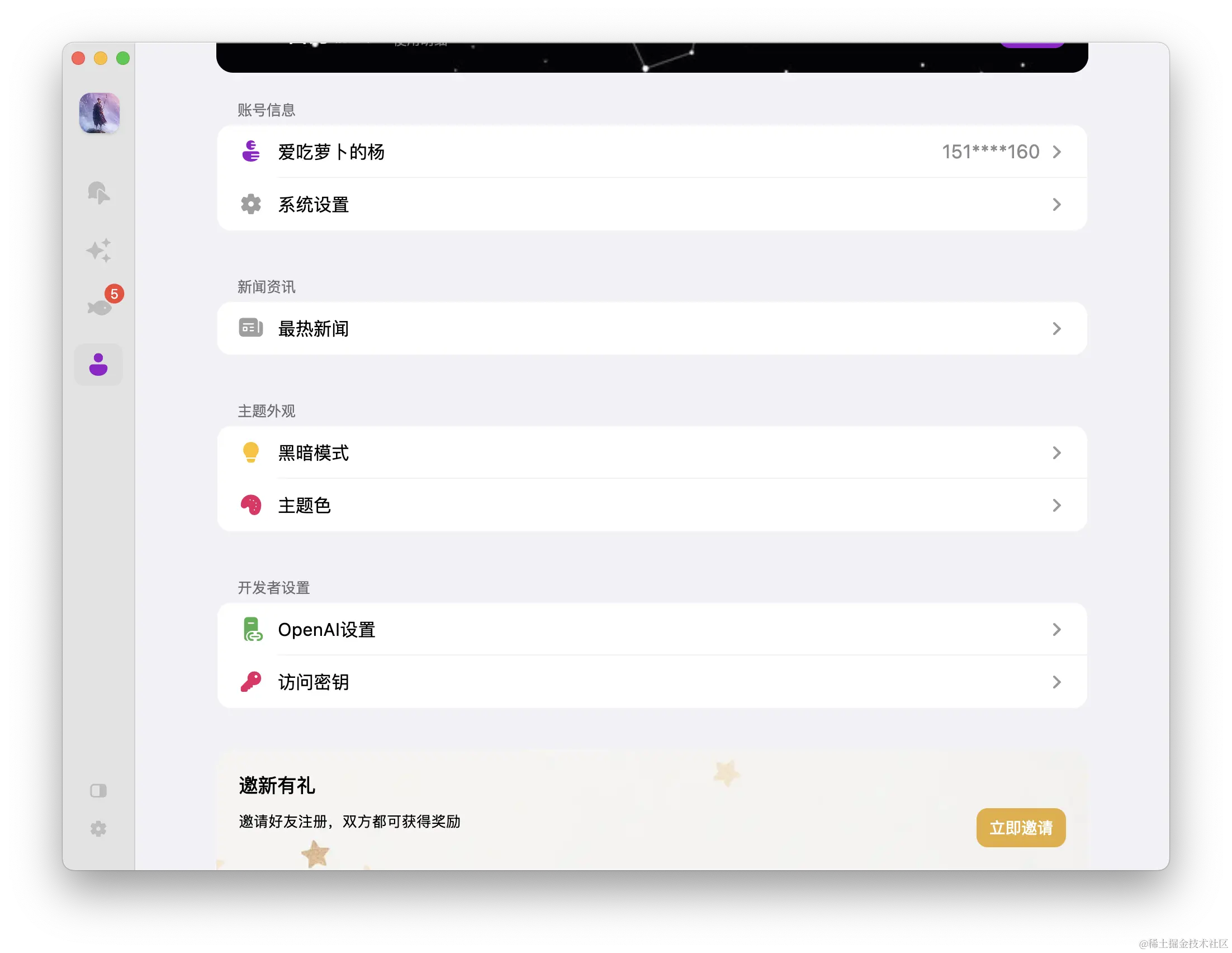Viewport: 1232px width, 953px height.
Task: Open 主题色 theme color setting
Action: (x=652, y=505)
